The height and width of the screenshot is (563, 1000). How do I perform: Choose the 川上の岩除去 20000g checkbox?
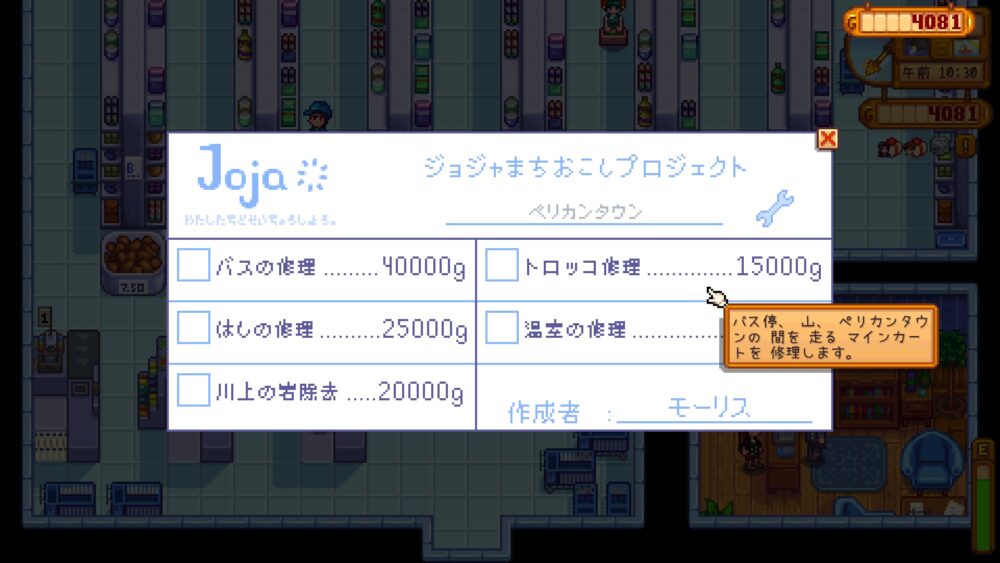[x=193, y=390]
